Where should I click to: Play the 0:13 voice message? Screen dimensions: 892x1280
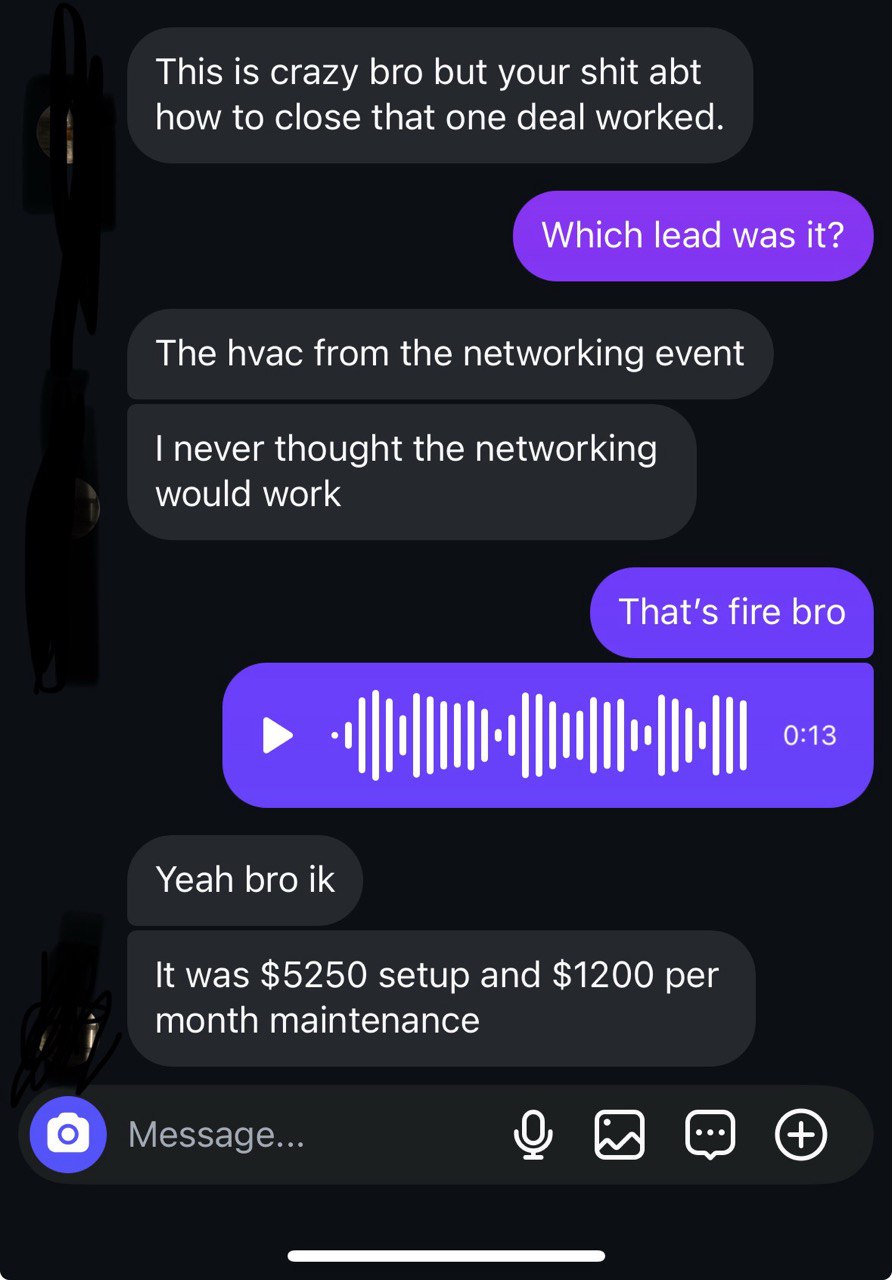tap(277, 736)
